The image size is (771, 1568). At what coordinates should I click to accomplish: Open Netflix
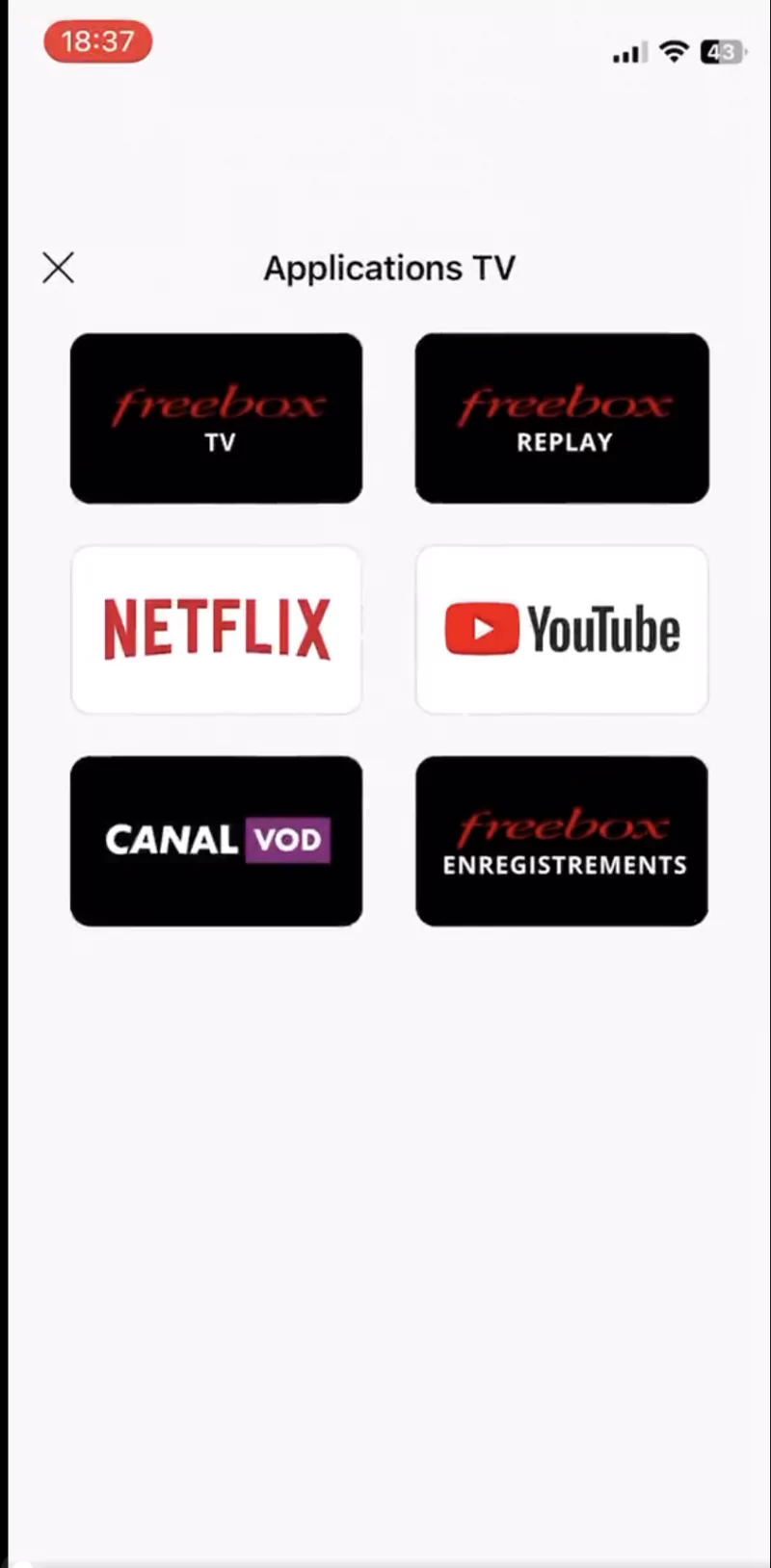[217, 630]
